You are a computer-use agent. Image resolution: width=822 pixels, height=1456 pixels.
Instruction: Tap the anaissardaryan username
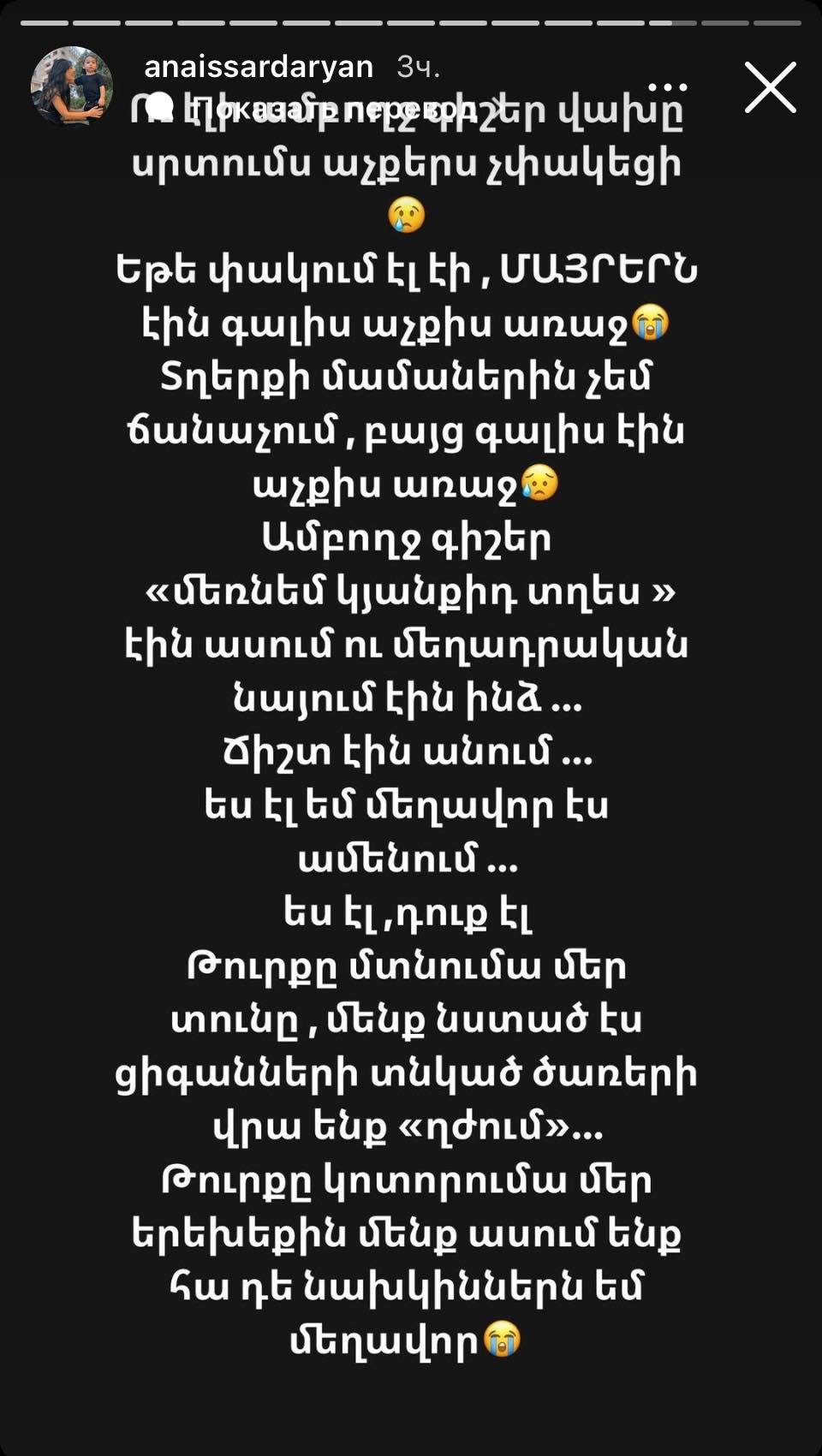[x=259, y=67]
